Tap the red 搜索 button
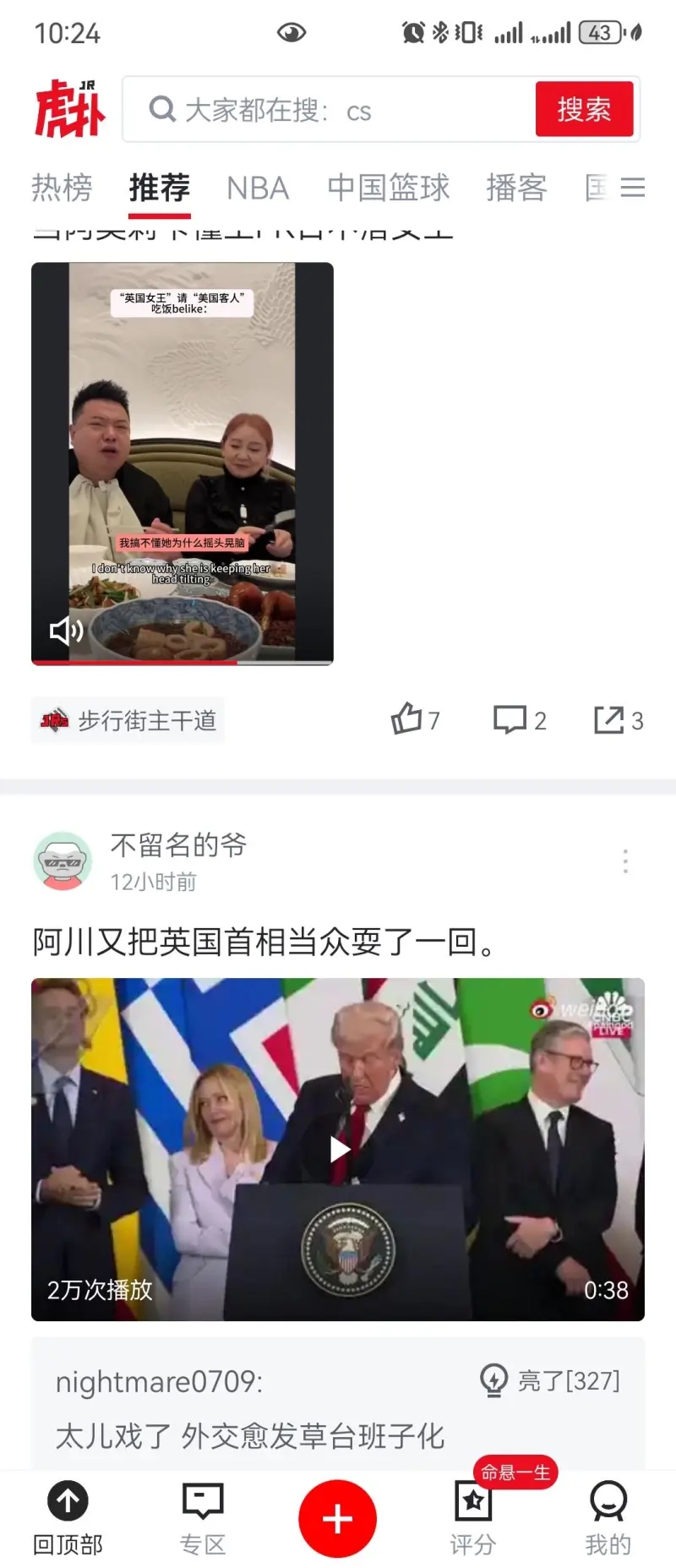676x1568 pixels. pos(584,109)
